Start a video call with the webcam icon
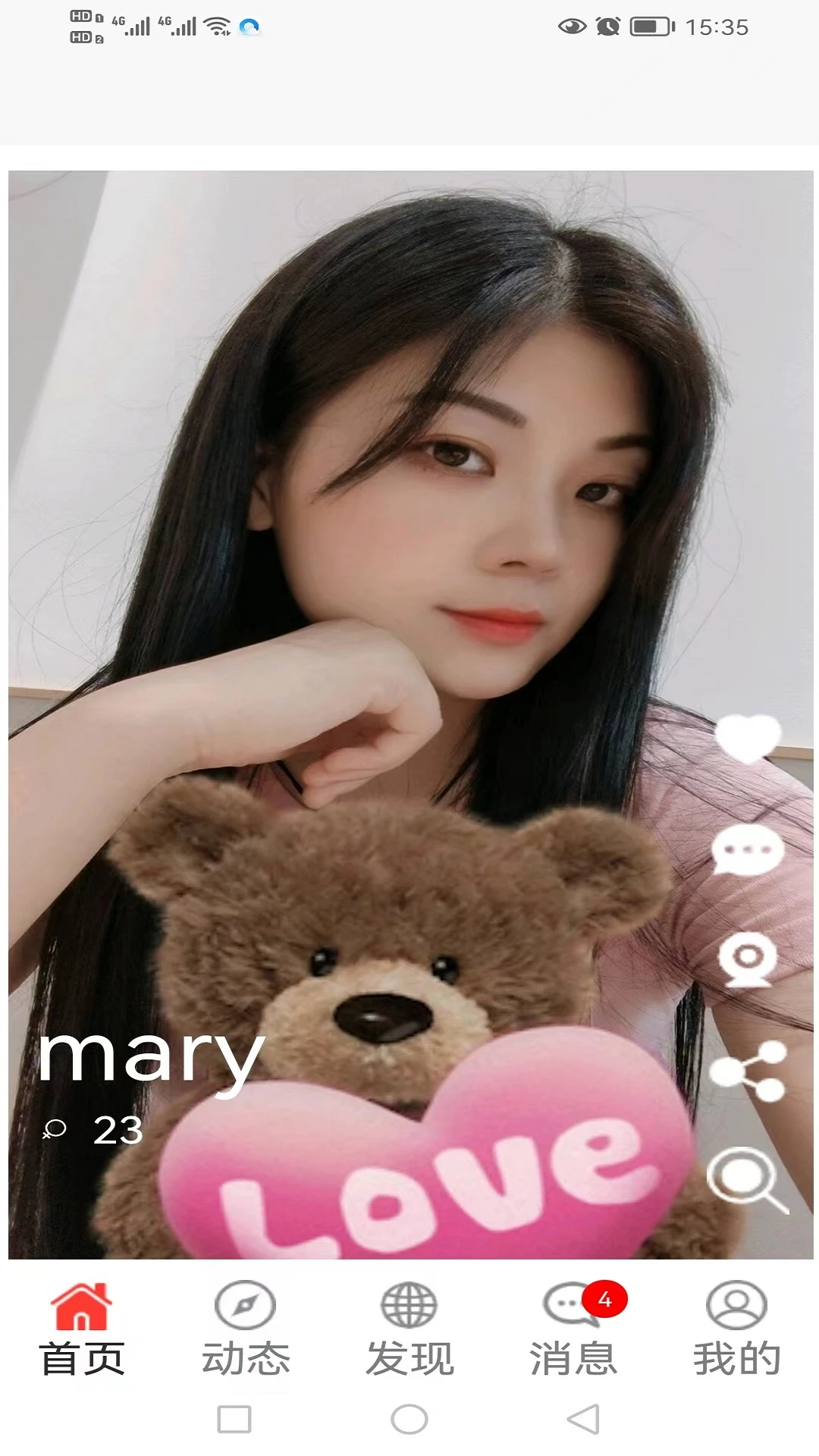This screenshot has width=819, height=1456. pyautogui.click(x=747, y=959)
